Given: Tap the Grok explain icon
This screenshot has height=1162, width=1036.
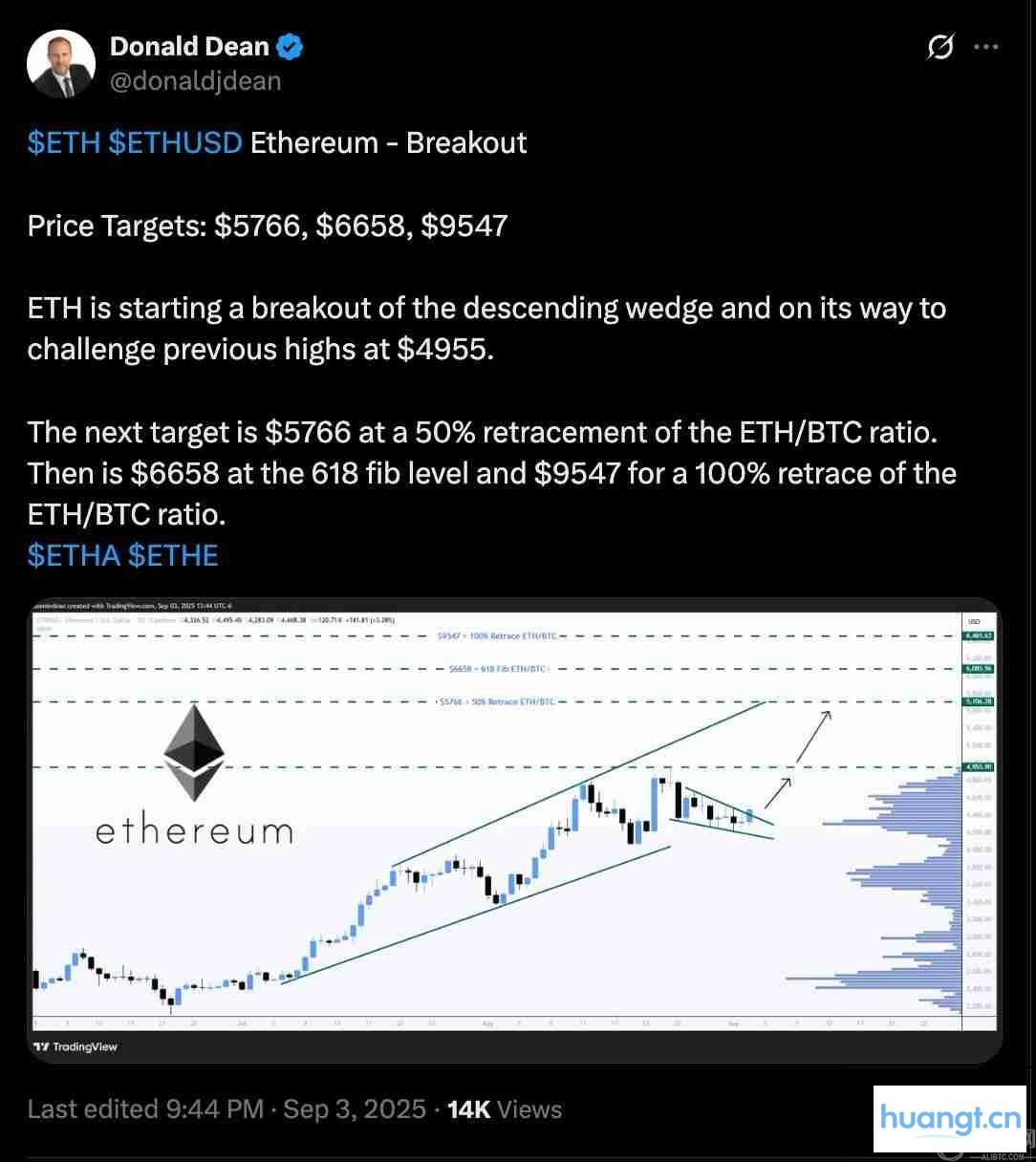Looking at the screenshot, I should (x=940, y=47).
